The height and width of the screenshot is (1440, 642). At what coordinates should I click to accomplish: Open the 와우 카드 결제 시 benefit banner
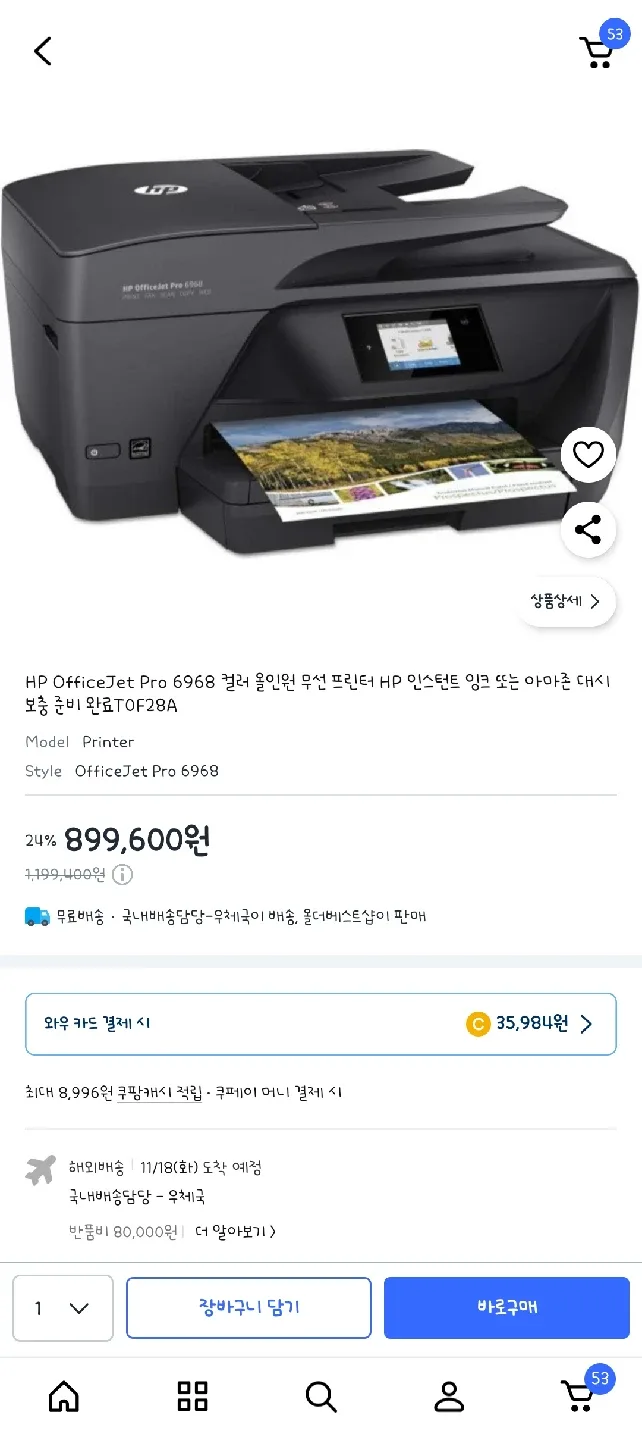320,1024
